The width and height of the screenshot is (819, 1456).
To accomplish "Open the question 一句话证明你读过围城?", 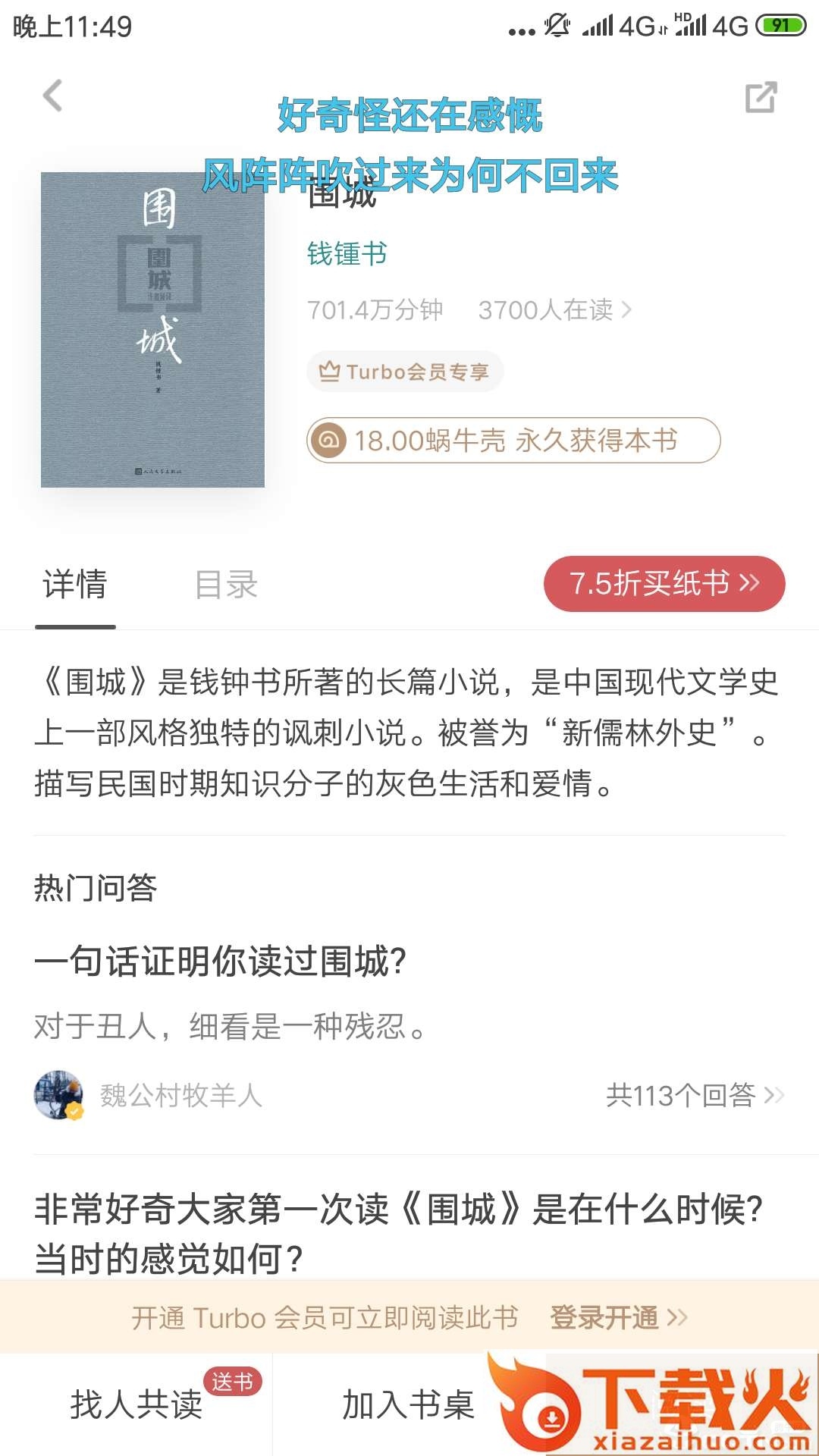I will (221, 962).
